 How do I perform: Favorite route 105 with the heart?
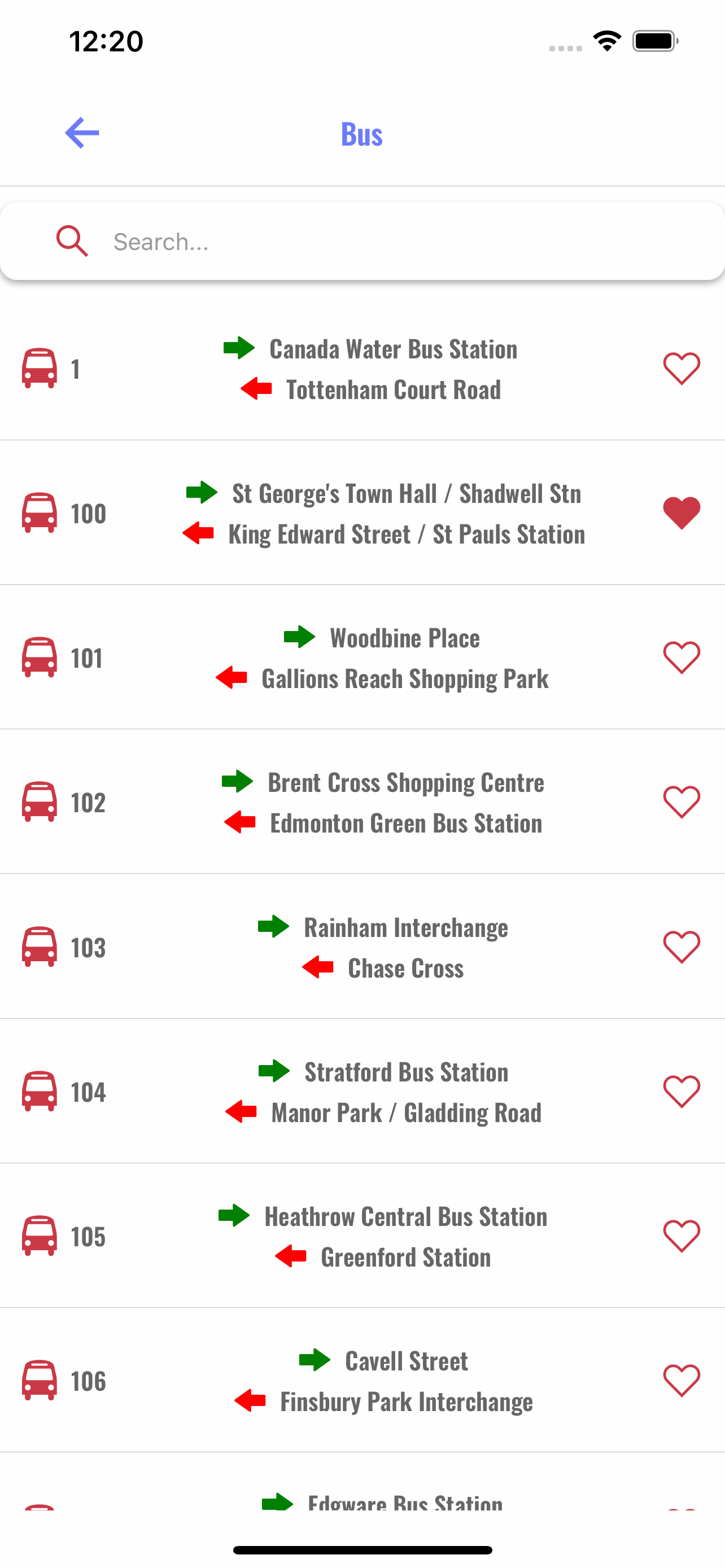(x=681, y=1236)
